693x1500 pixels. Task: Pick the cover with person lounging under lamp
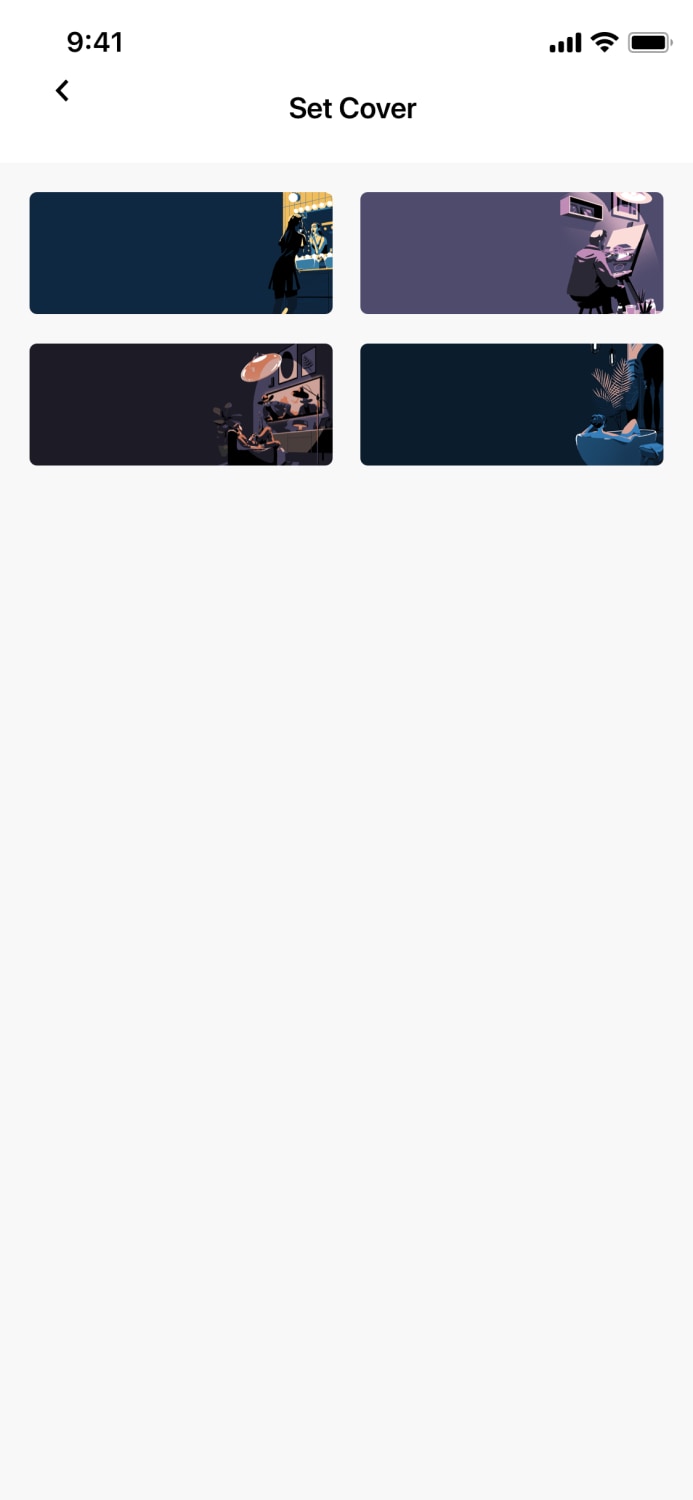181,404
